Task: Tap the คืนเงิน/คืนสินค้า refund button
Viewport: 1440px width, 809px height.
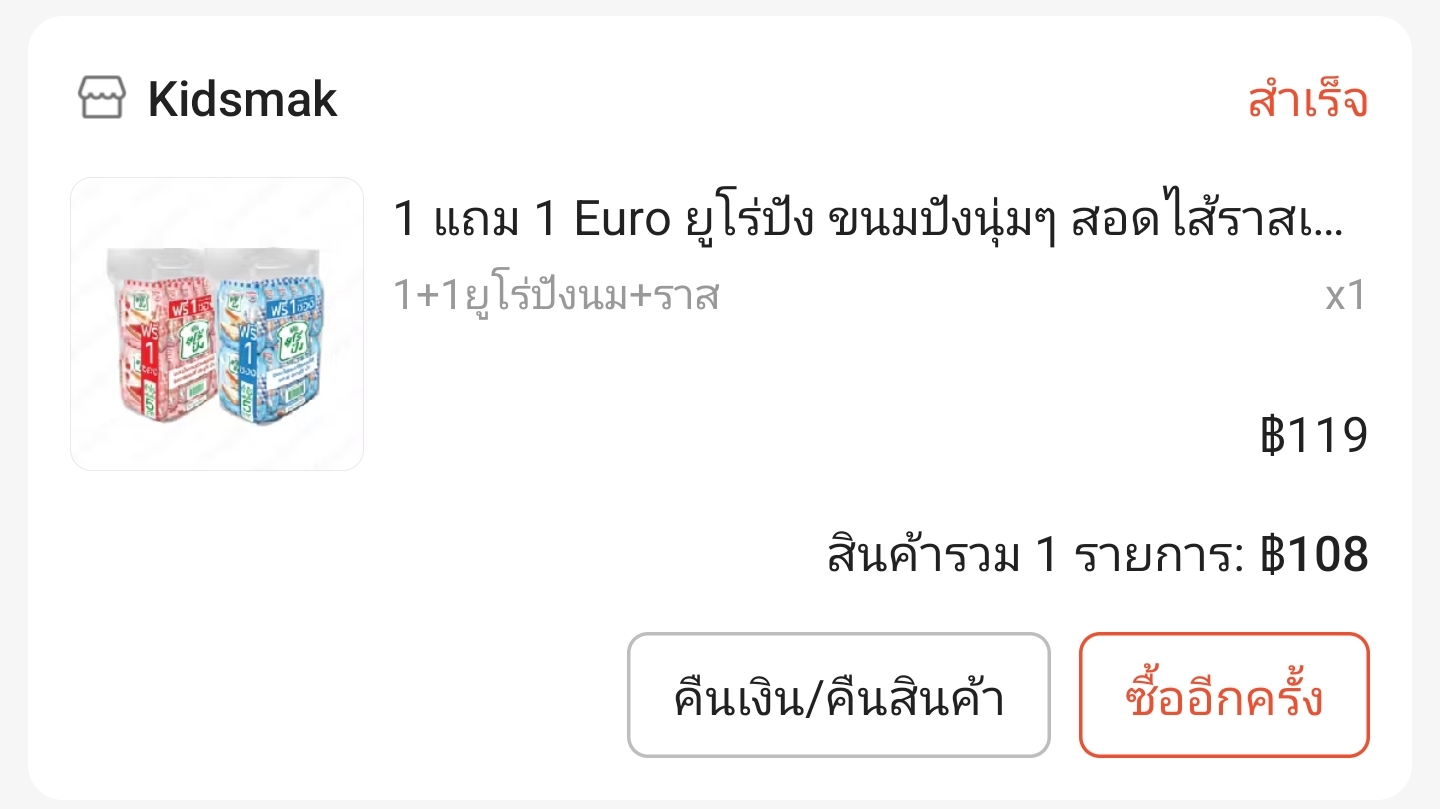Action: point(838,696)
